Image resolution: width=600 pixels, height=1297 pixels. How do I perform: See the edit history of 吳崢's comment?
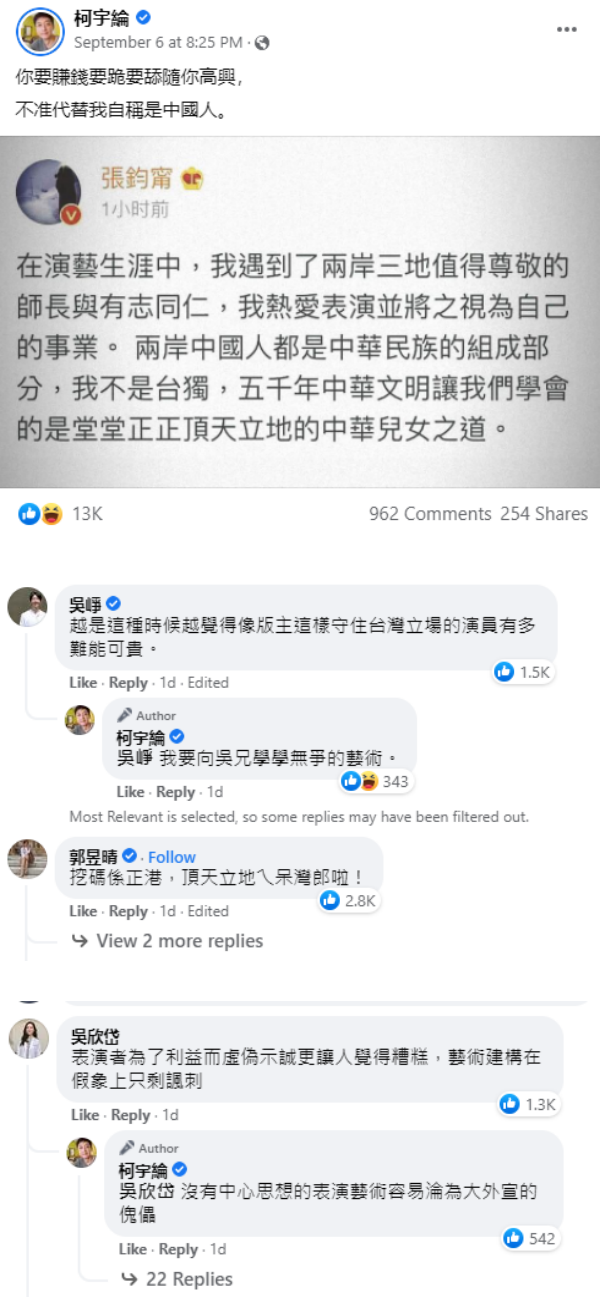pos(208,682)
